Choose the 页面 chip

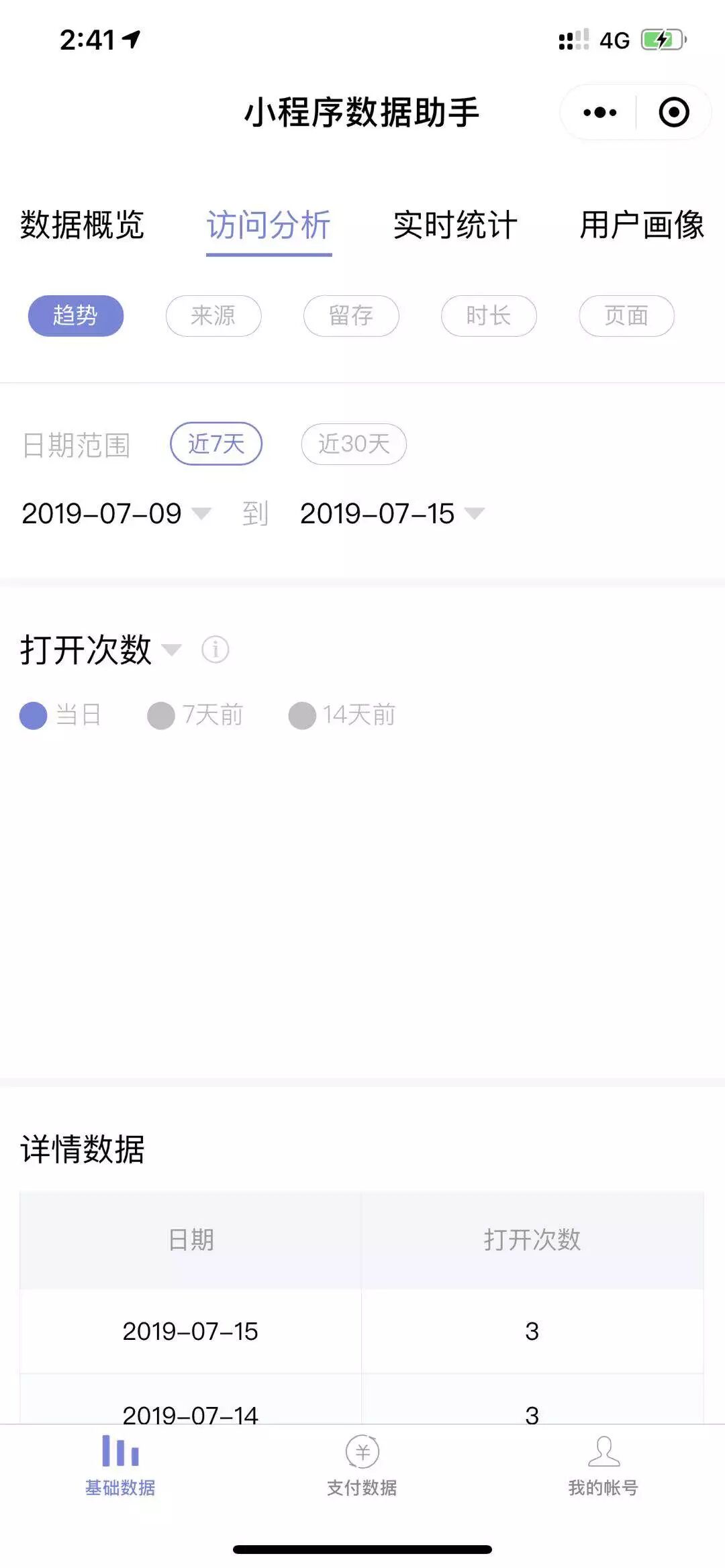click(x=626, y=315)
